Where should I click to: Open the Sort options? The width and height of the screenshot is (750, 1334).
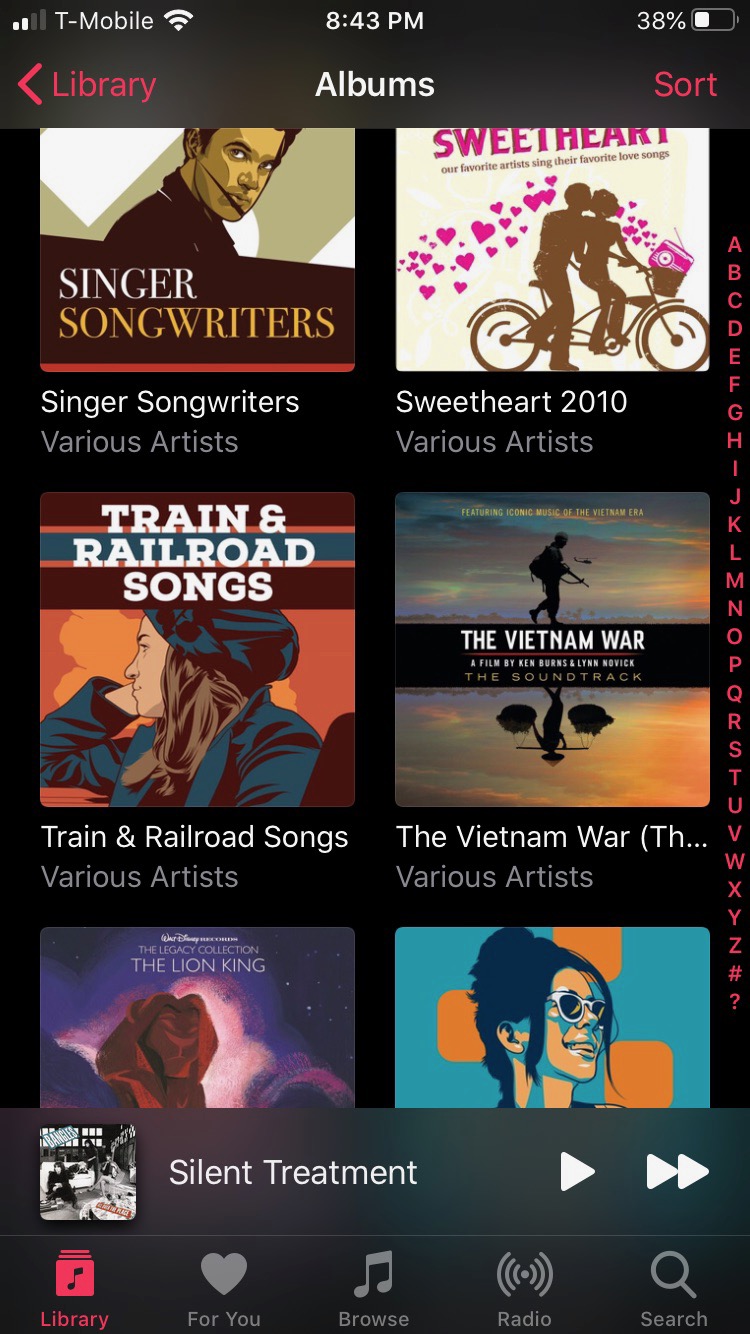coord(685,85)
